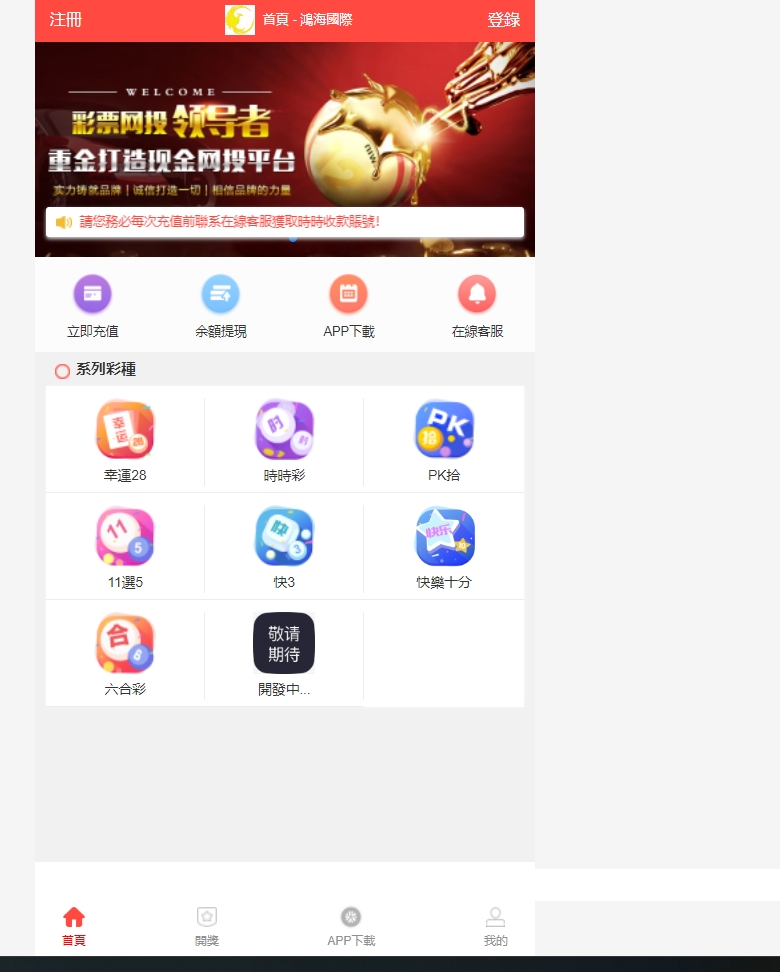Image resolution: width=780 pixels, height=972 pixels.
Task: Choose the 快3 game tile
Action: point(284,548)
